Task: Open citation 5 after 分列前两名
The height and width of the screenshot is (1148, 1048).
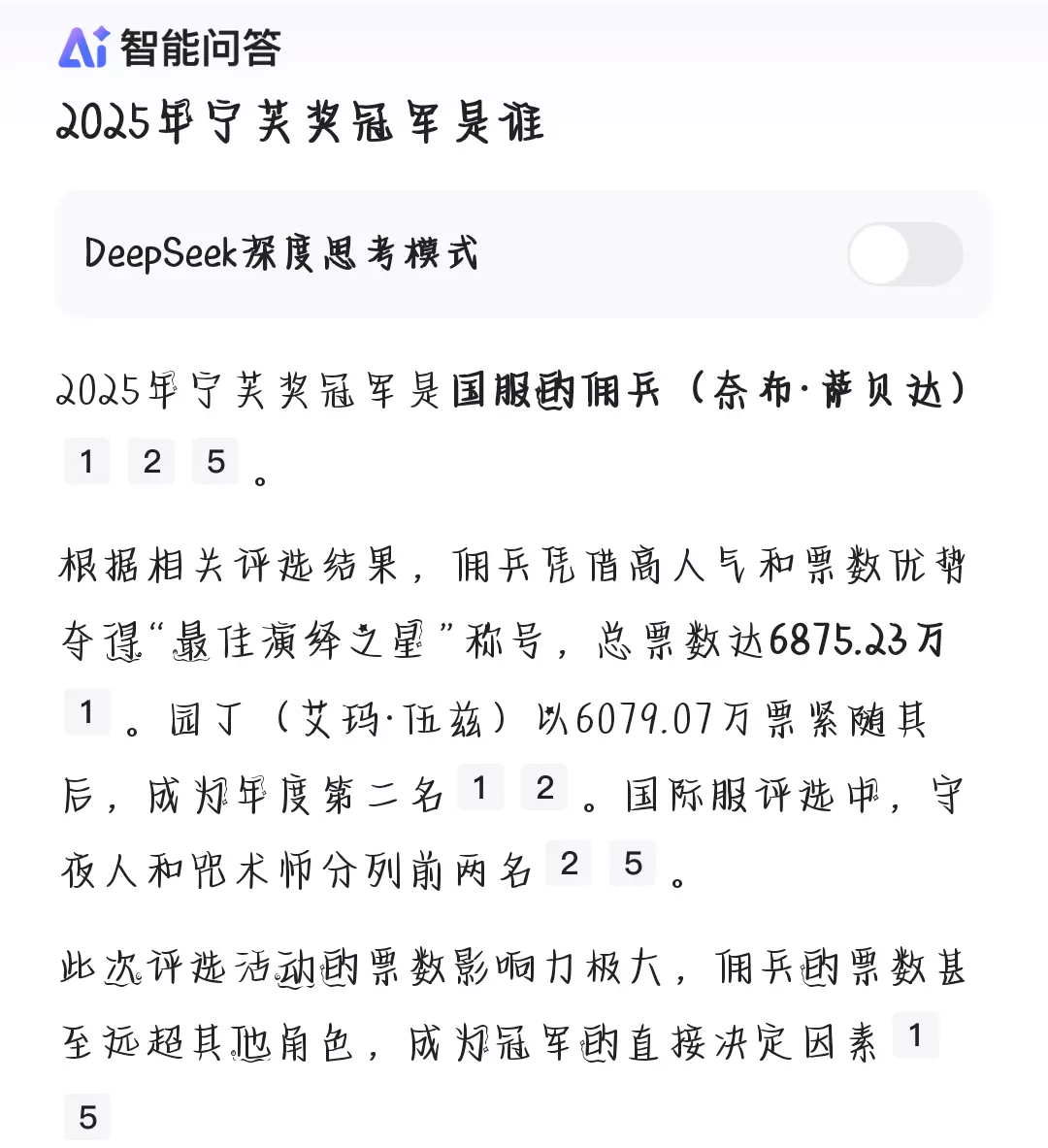Action: (x=633, y=864)
